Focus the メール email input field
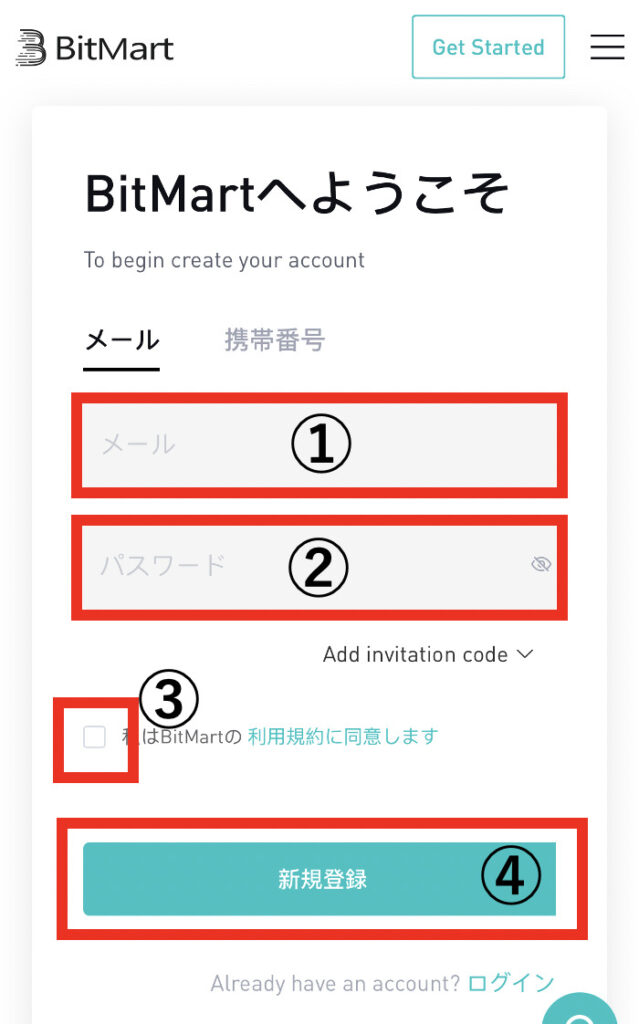 click(319, 445)
